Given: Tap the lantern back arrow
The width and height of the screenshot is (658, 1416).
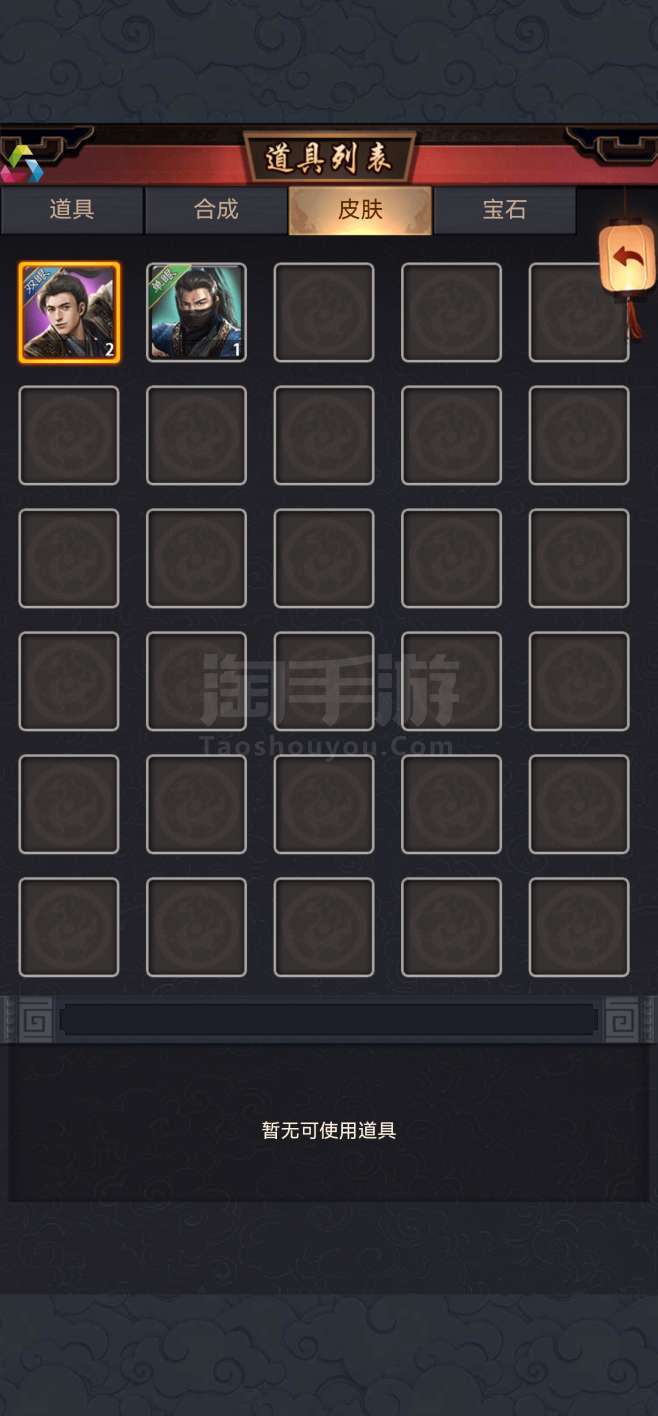Looking at the screenshot, I should point(627,259).
